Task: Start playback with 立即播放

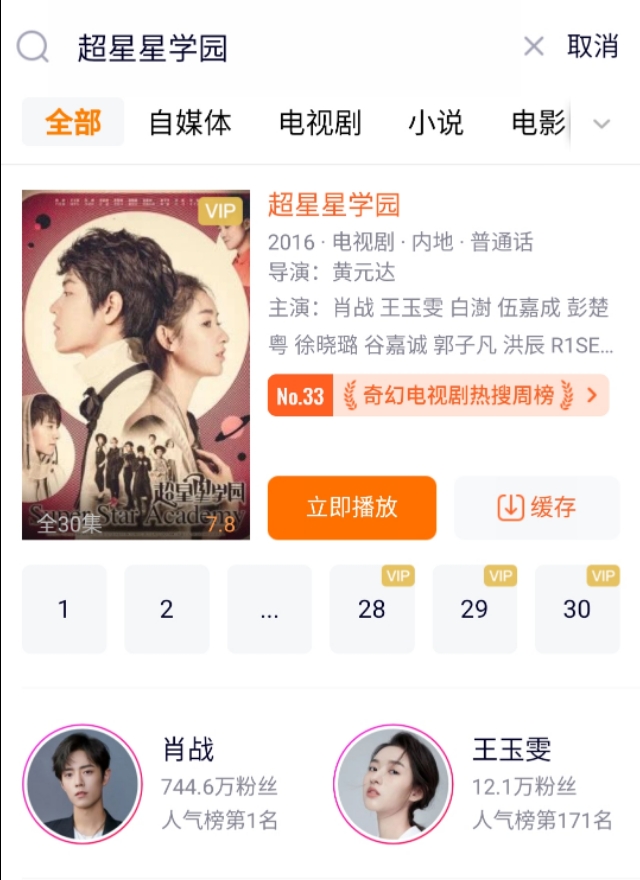Action: 352,507
